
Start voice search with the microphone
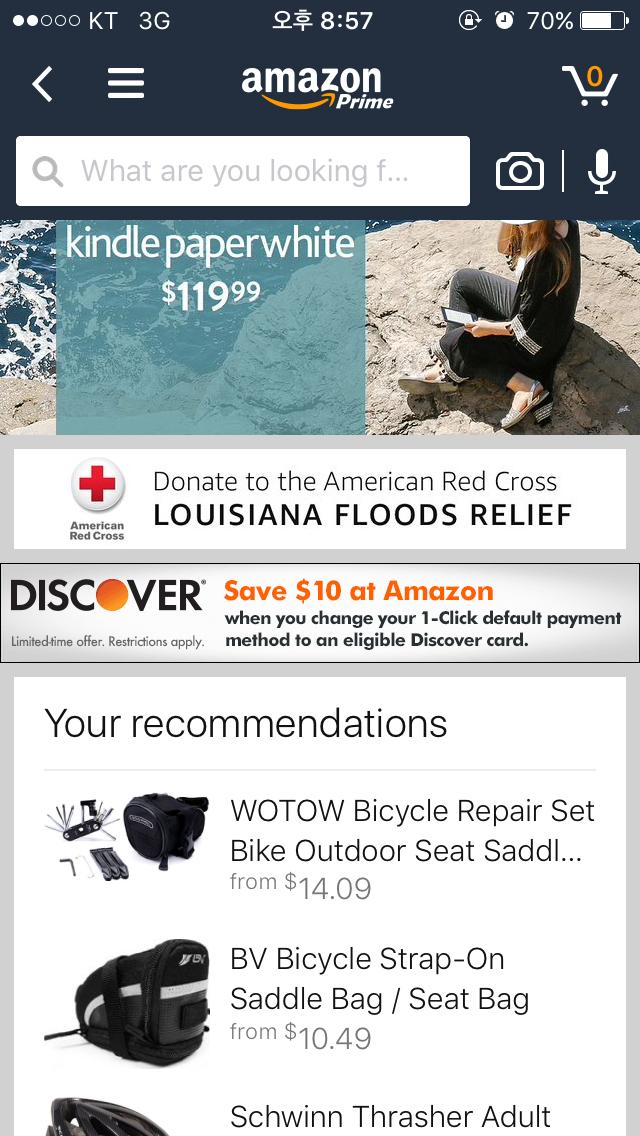(x=601, y=172)
